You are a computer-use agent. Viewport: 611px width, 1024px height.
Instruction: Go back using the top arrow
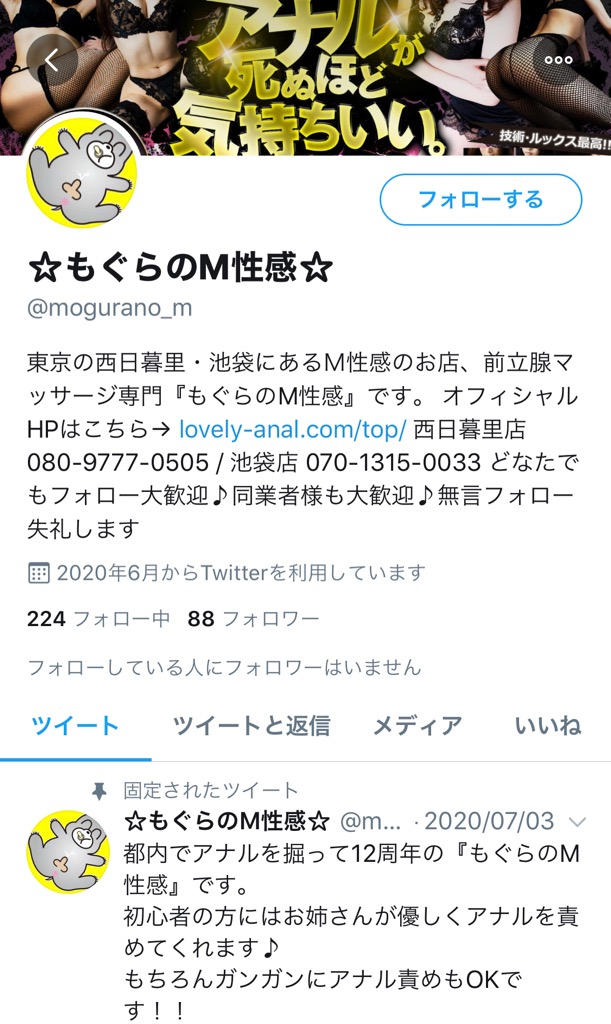pyautogui.click(x=53, y=60)
